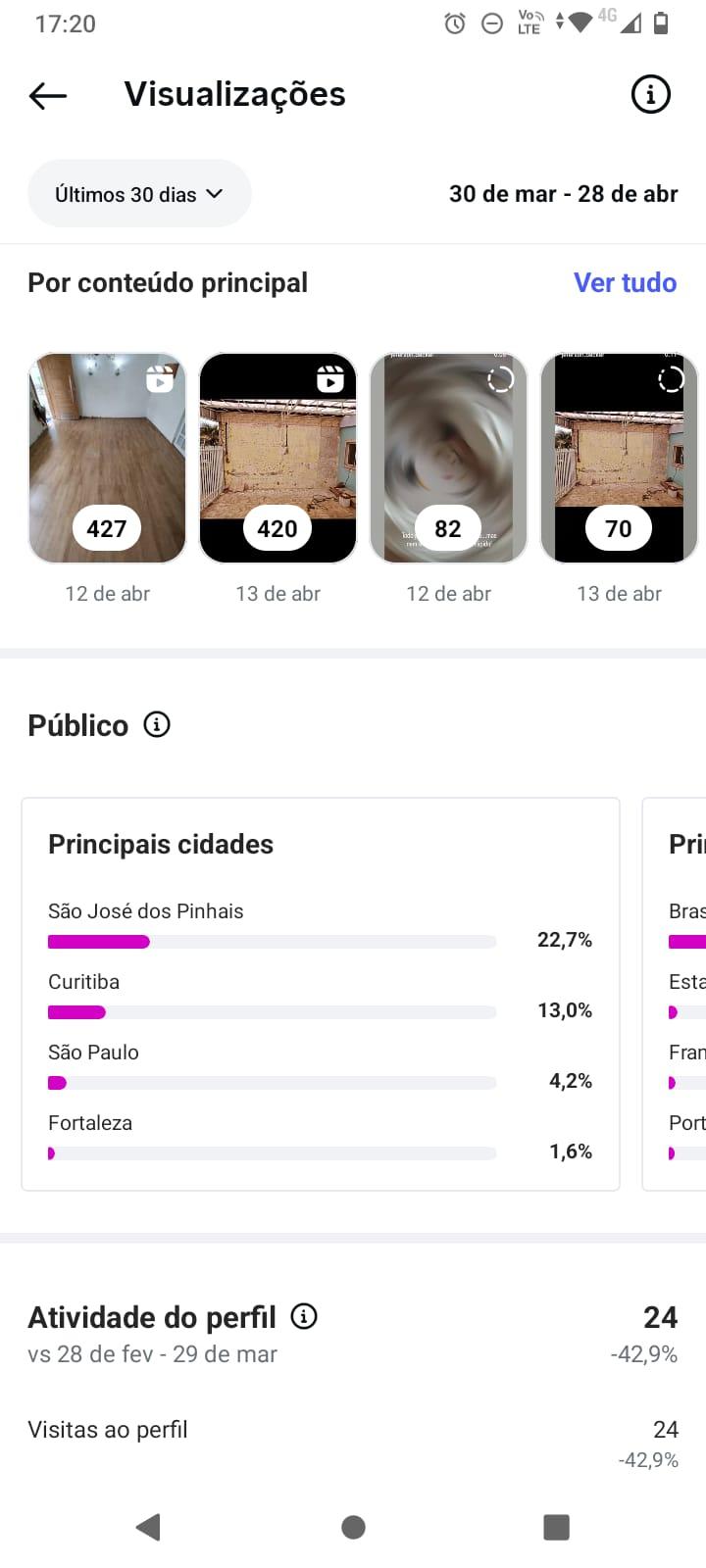The image size is (706, 1568).
Task: Tap the loading circle icon on the 82-views post
Action: point(500,379)
